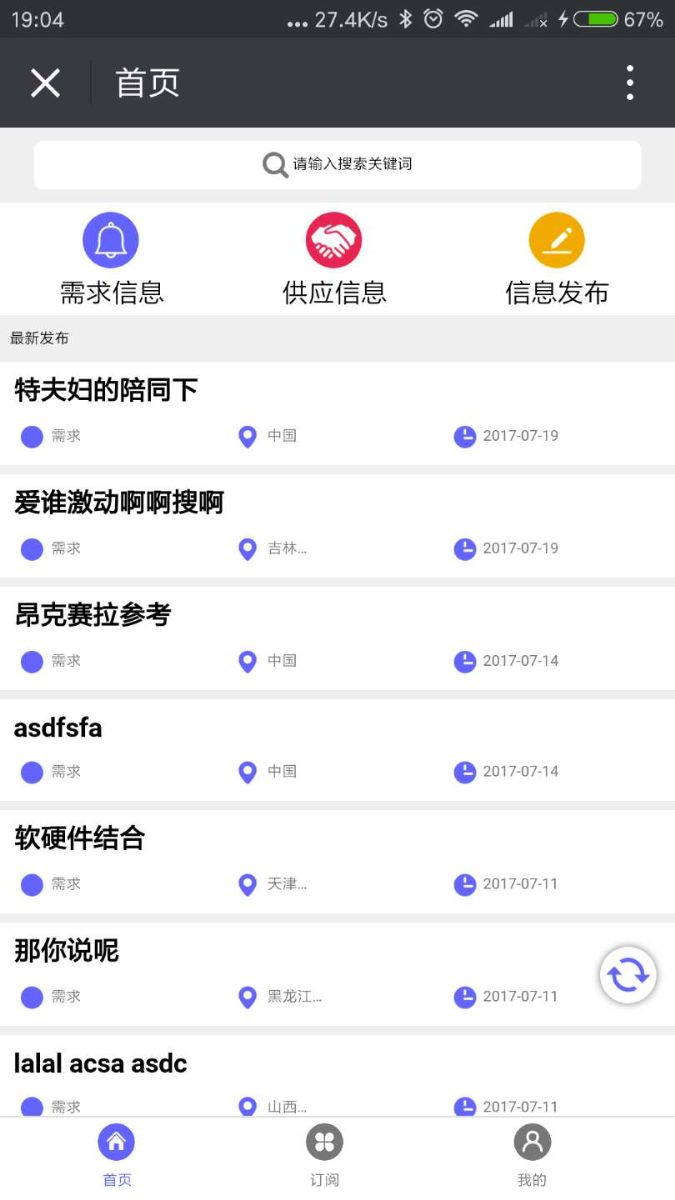
Task: Tap the floating refresh button
Action: point(628,974)
